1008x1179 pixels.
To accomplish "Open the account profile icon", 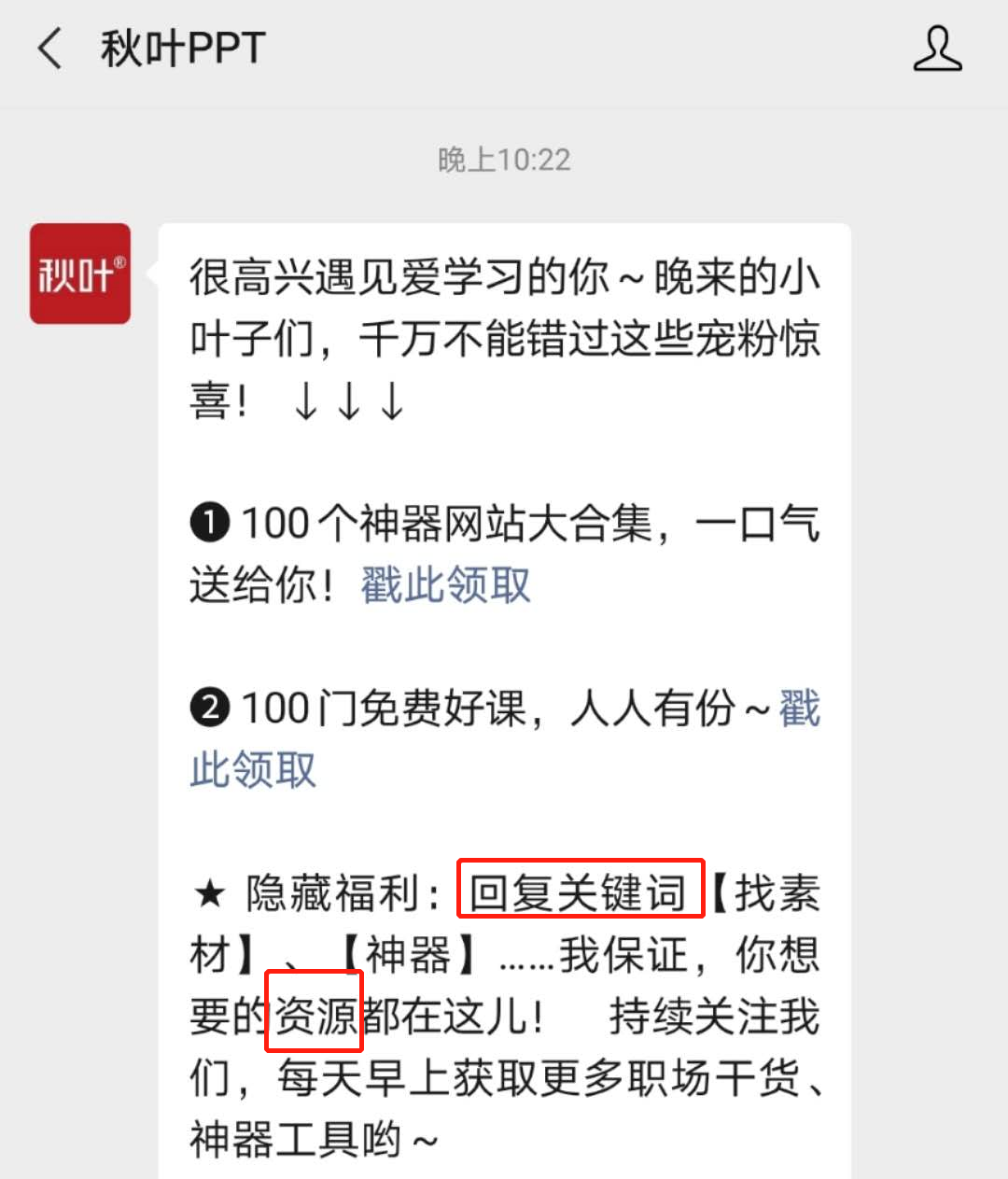I will pos(936,49).
